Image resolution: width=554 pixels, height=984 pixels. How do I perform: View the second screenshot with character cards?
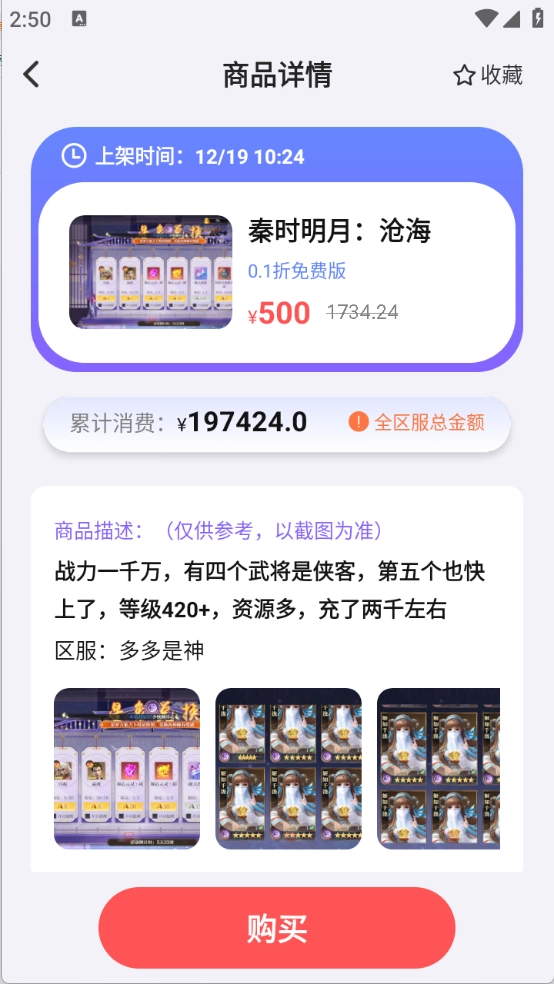289,768
